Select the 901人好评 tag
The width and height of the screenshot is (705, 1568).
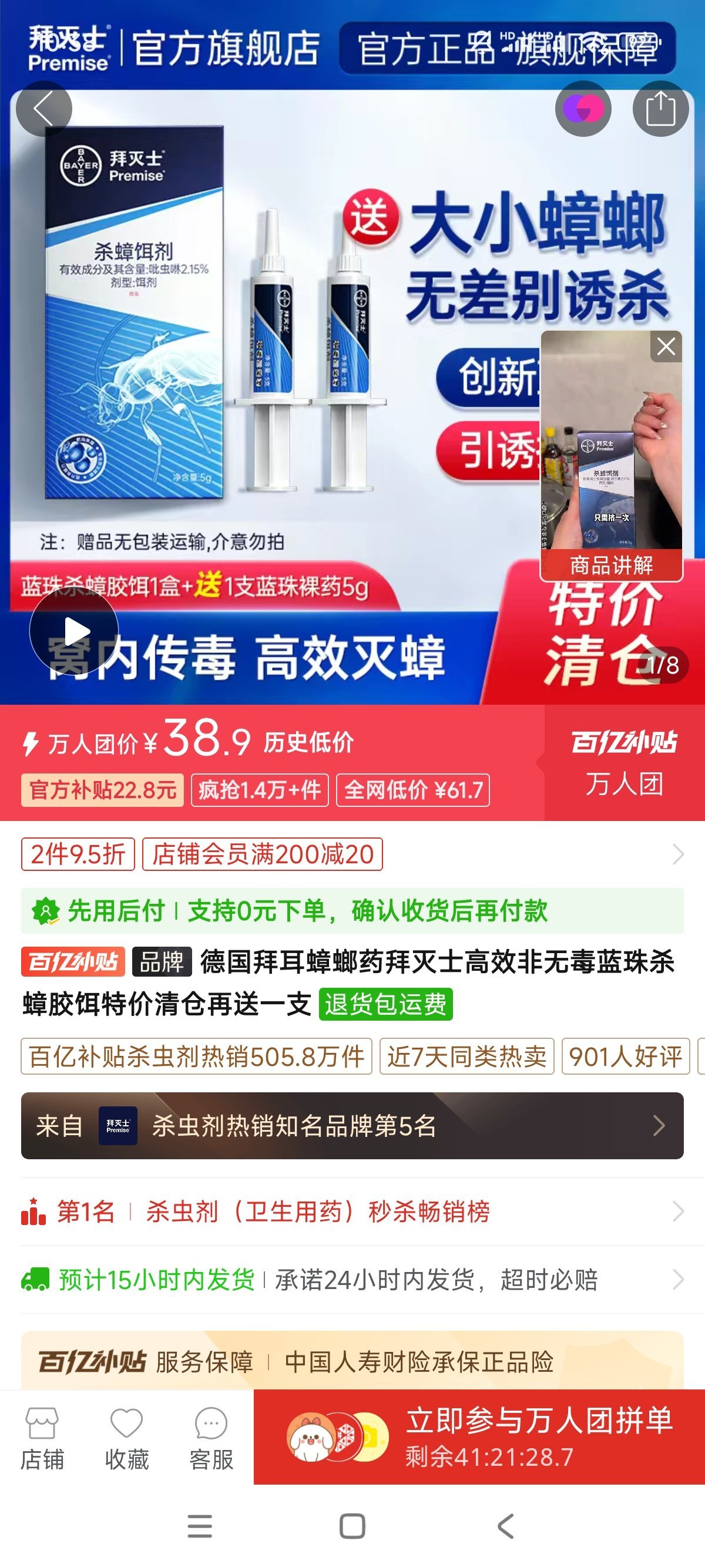pyautogui.click(x=625, y=1056)
